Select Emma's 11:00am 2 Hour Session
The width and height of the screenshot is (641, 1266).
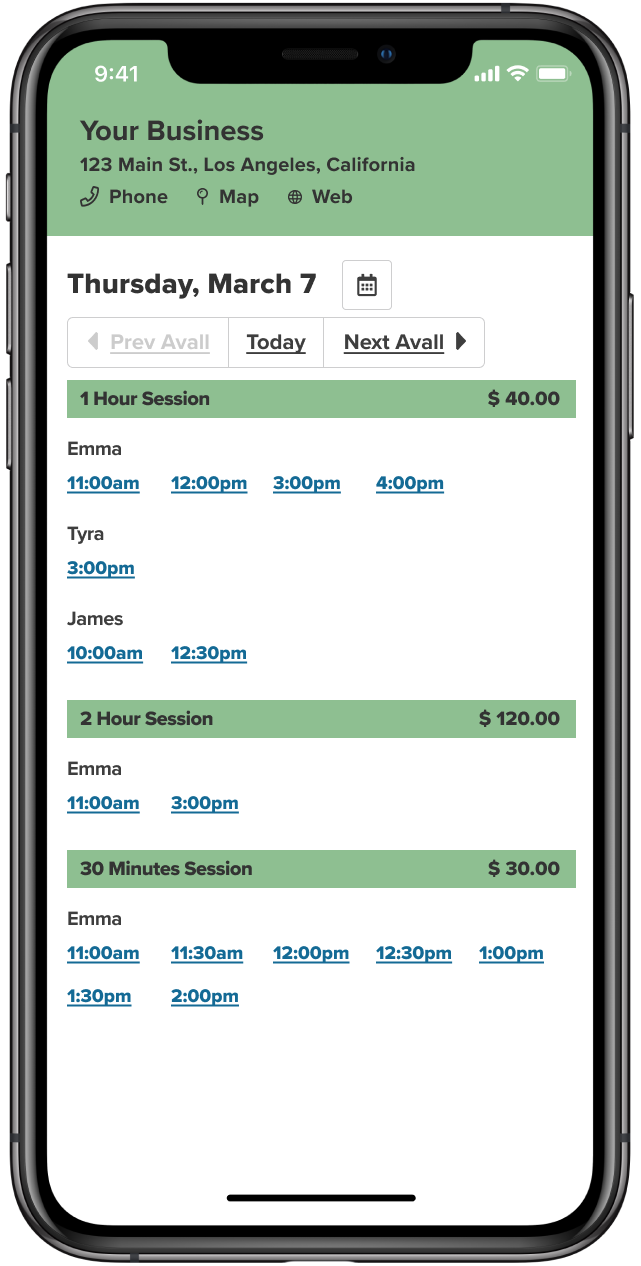point(103,804)
